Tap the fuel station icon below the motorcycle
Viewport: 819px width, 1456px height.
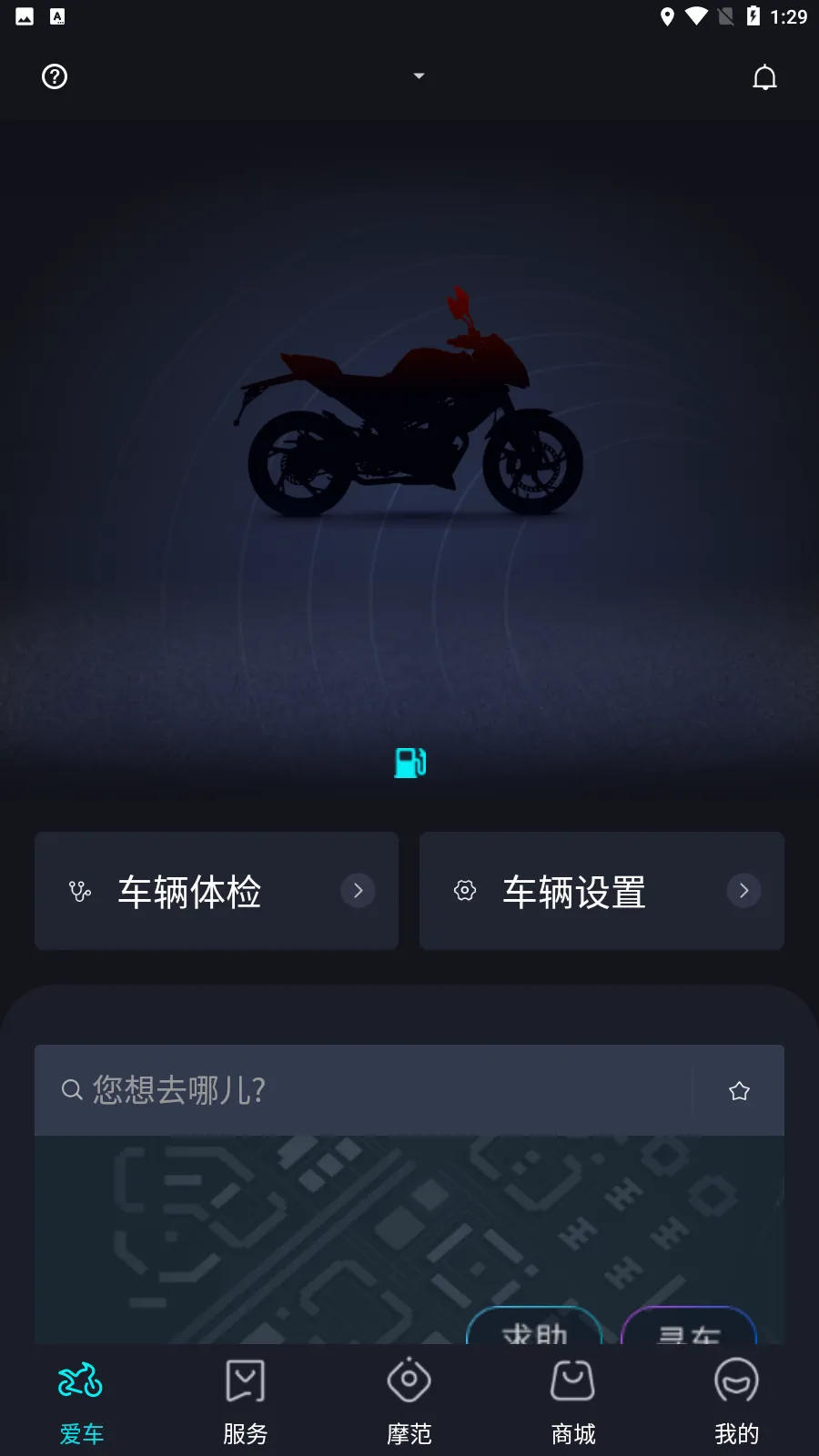[x=409, y=763]
